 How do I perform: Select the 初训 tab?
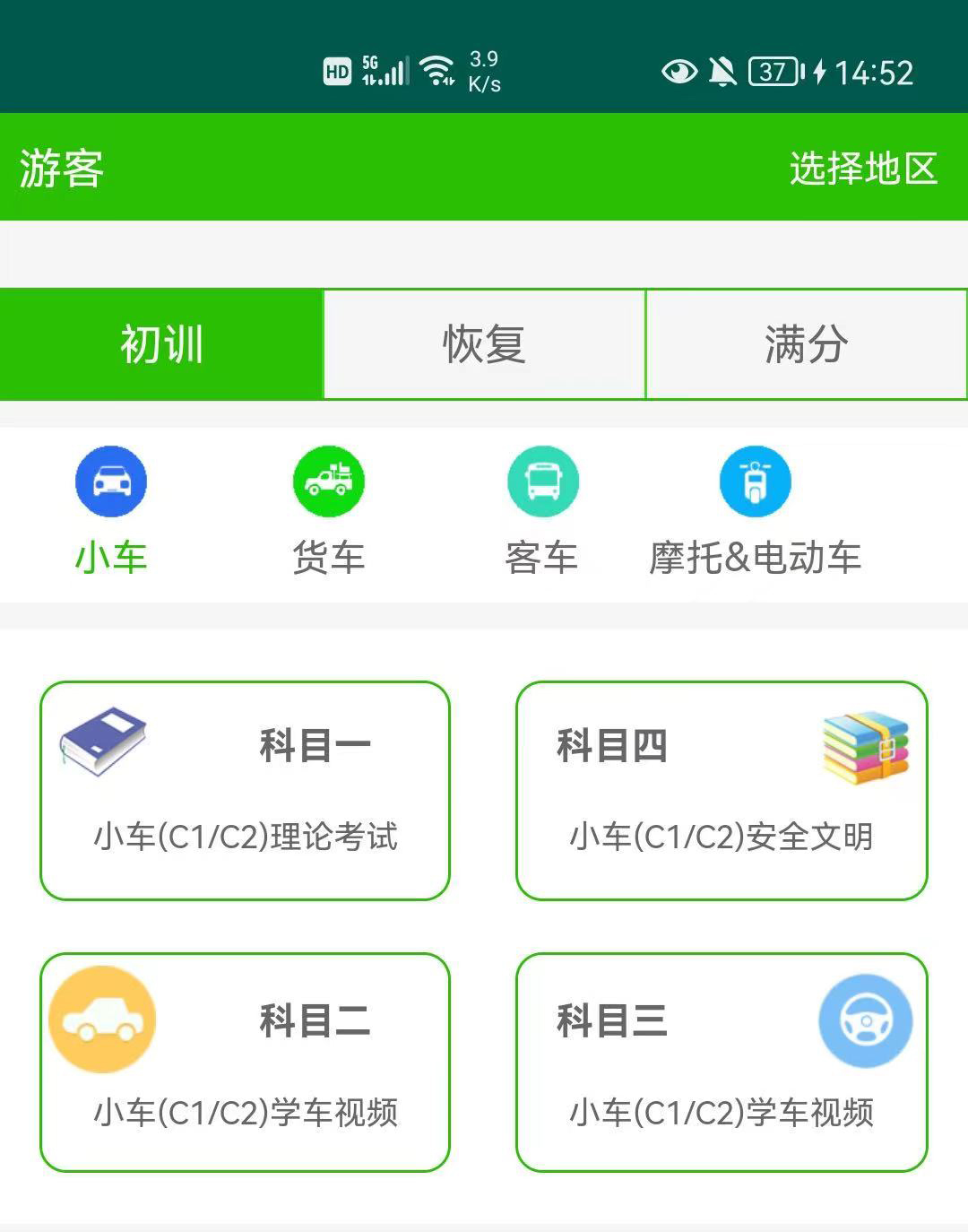point(161,344)
